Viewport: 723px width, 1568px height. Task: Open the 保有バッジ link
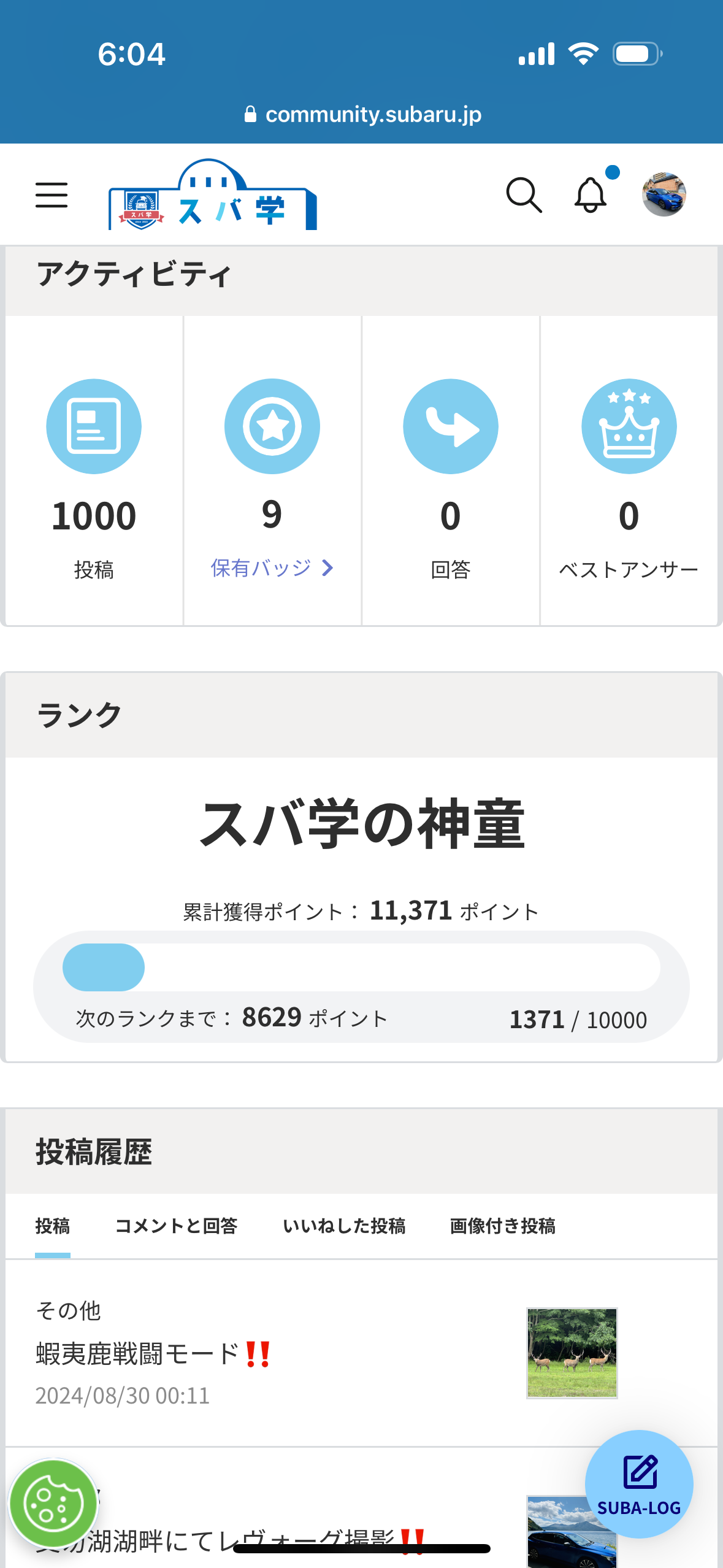272,568
